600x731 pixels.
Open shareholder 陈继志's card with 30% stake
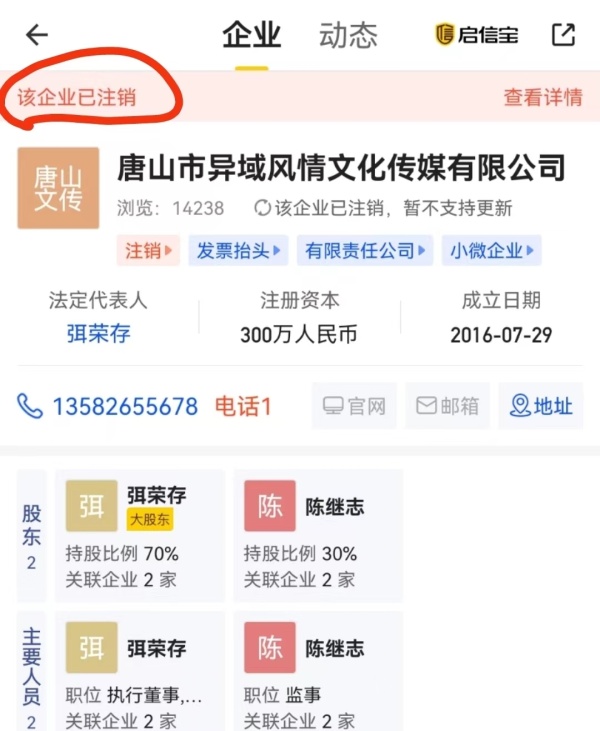coord(318,535)
